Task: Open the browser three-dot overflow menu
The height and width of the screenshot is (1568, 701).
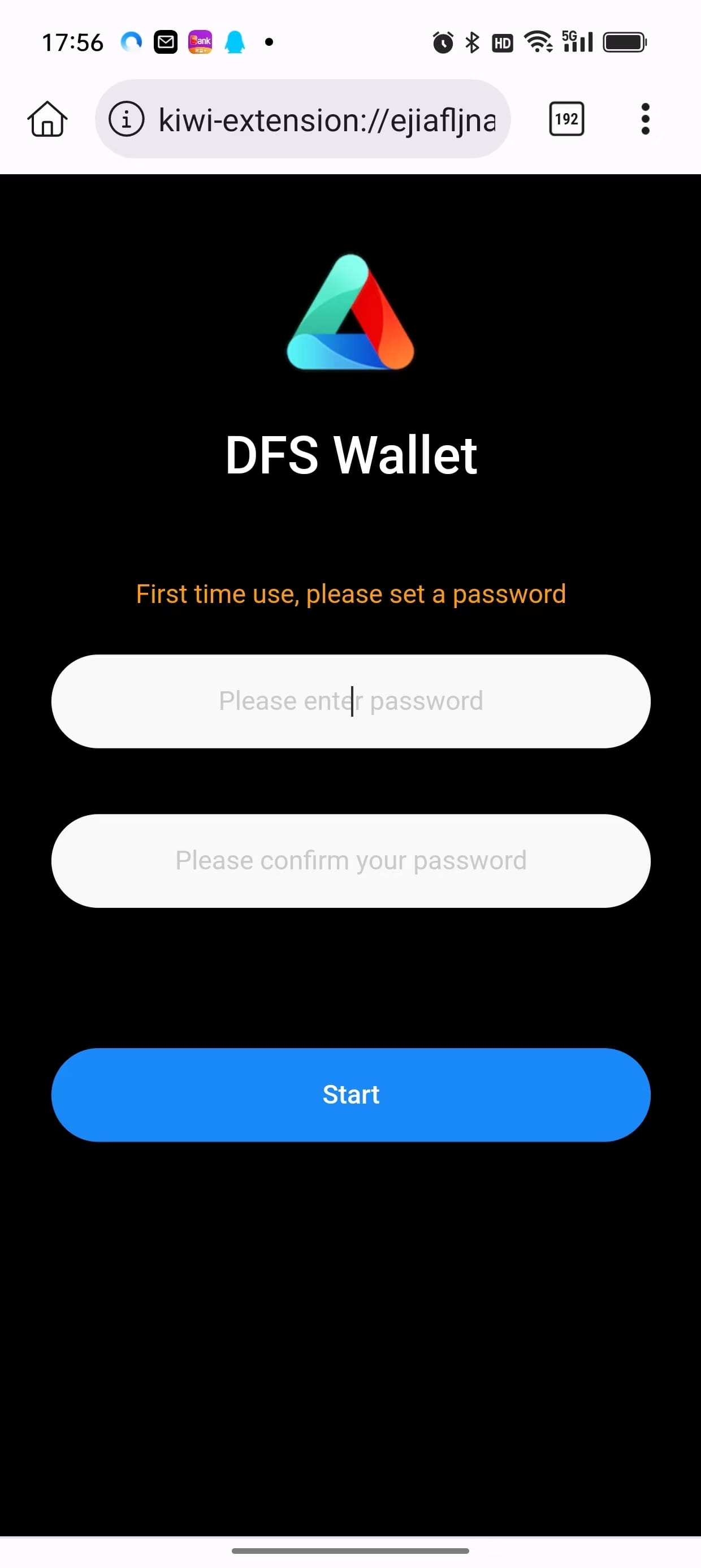Action: click(x=645, y=119)
